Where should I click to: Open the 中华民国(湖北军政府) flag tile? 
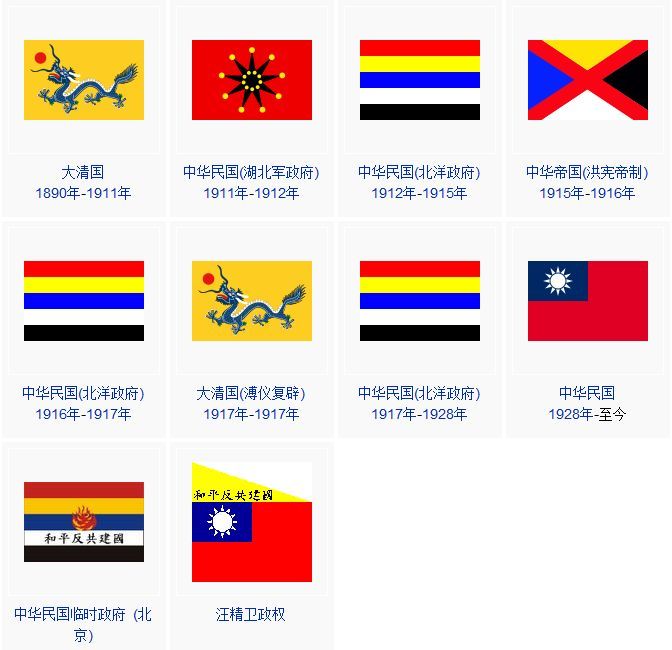[x=252, y=80]
